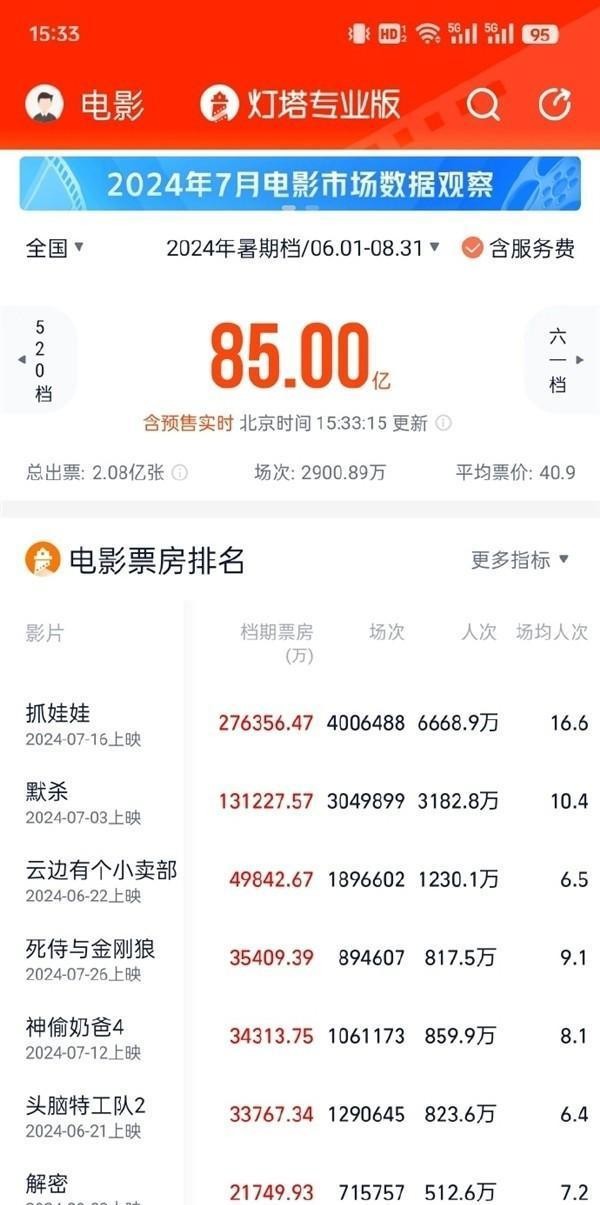
Task: Open the search icon in the header
Action: (483, 104)
